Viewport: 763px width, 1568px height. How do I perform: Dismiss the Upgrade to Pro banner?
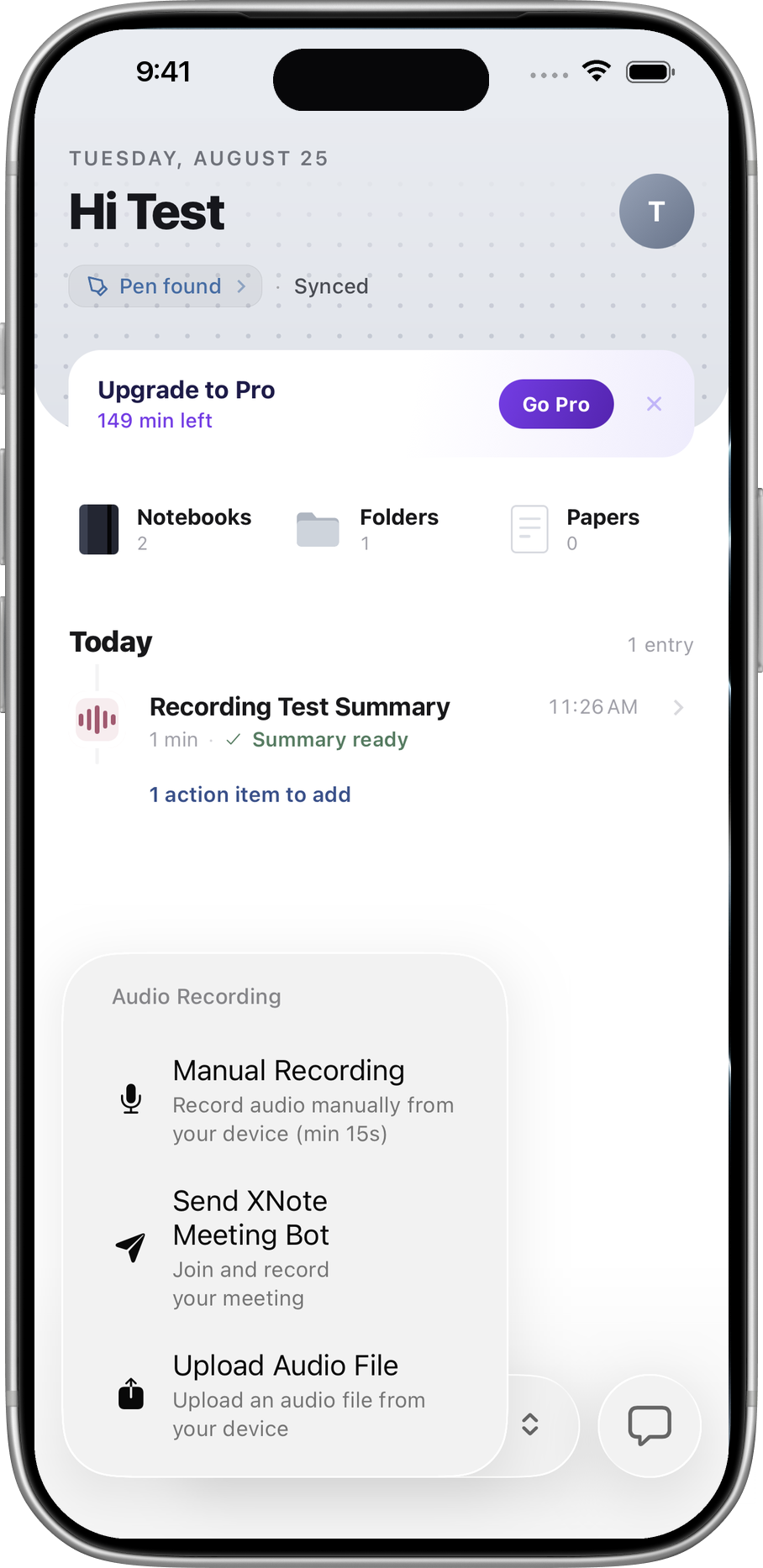654,404
